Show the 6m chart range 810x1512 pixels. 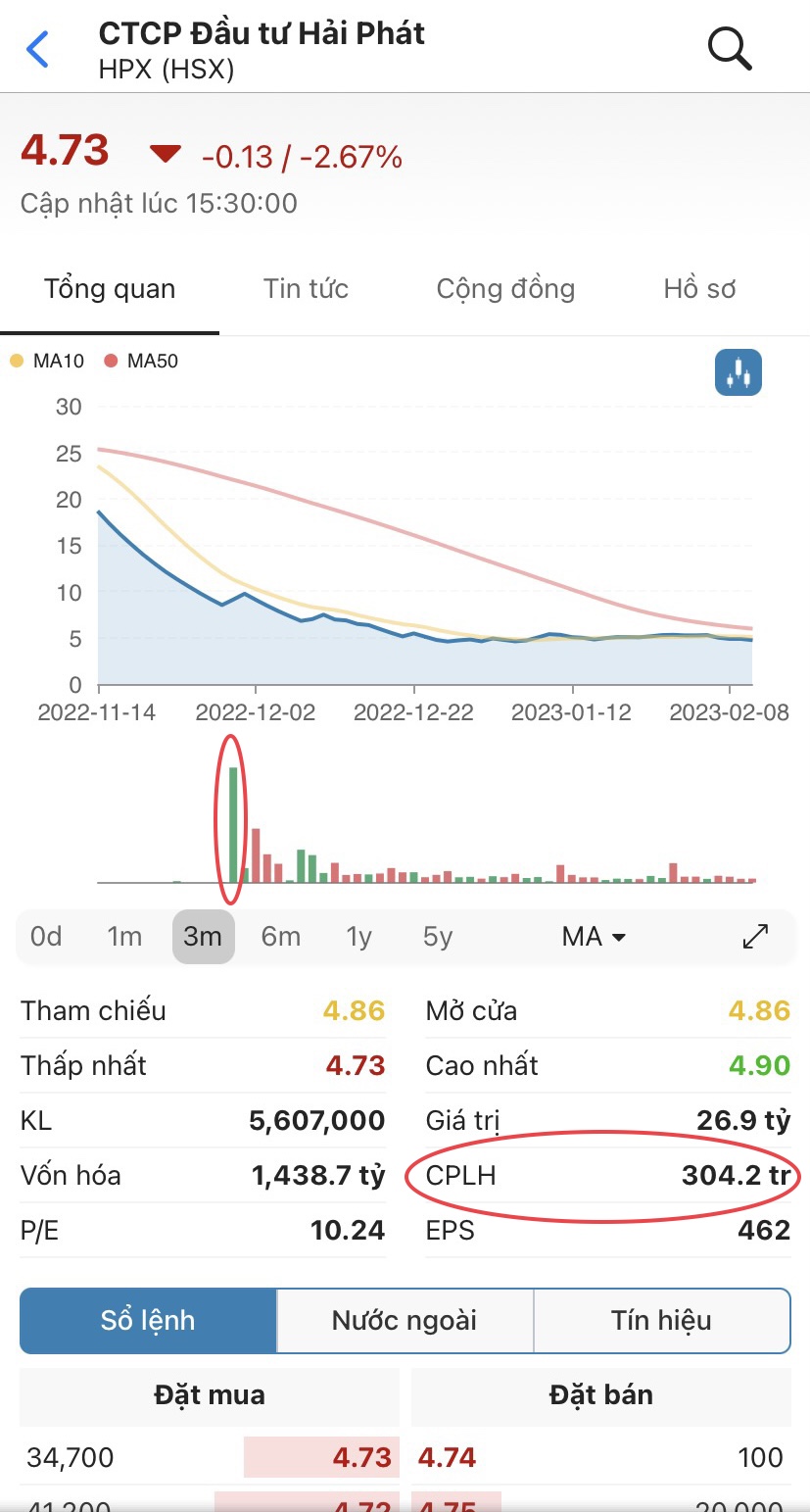pyautogui.click(x=281, y=937)
